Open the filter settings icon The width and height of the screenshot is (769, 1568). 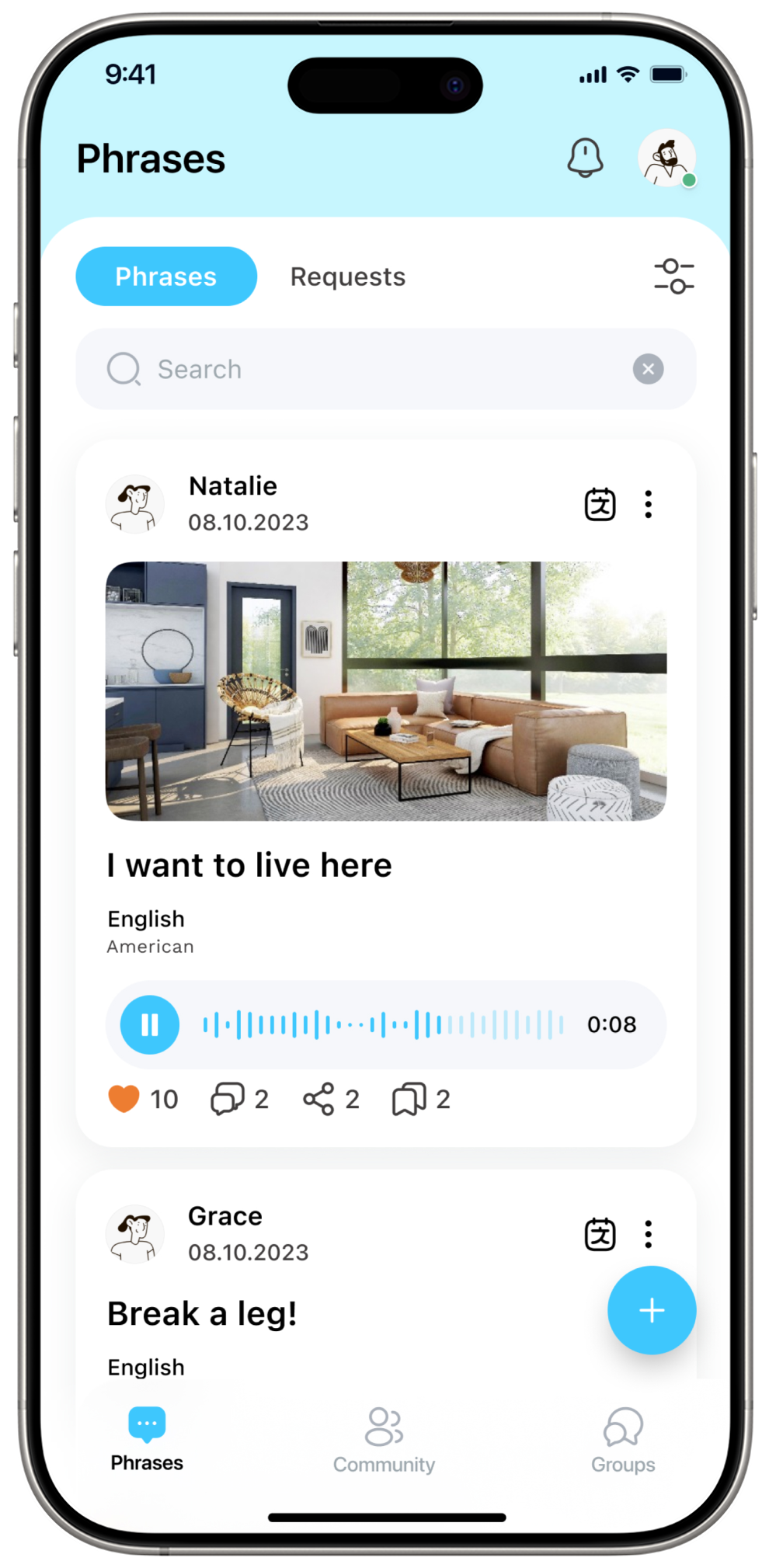coord(673,276)
